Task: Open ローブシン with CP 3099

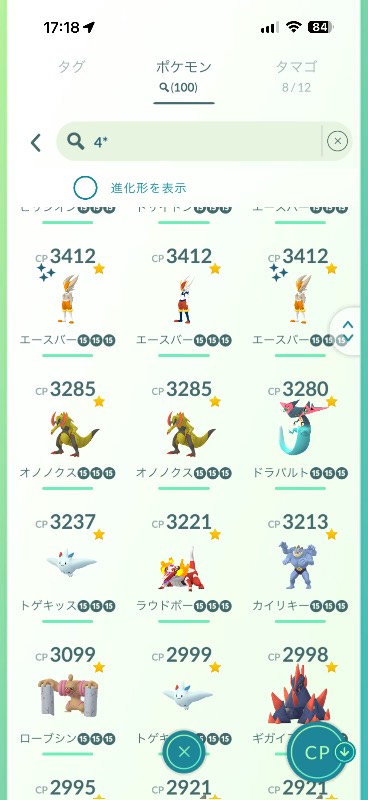Action: coord(67,699)
